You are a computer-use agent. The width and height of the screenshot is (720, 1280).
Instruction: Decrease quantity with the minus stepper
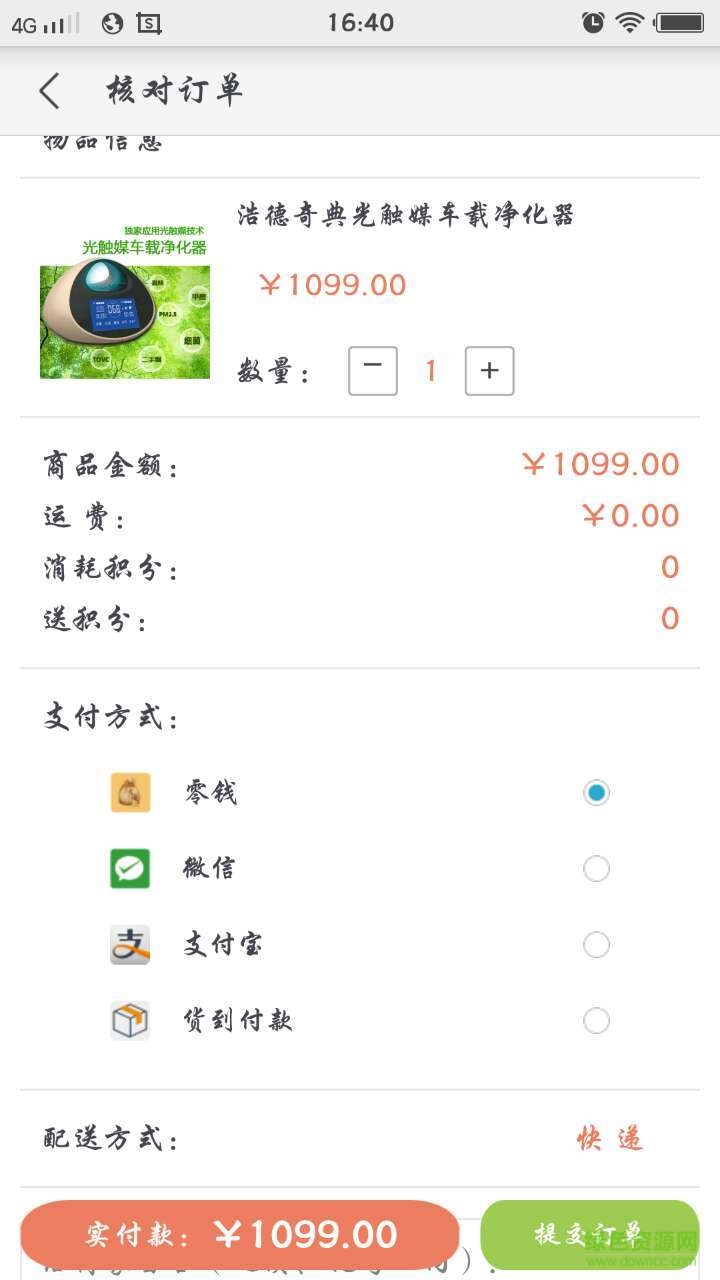[372, 370]
